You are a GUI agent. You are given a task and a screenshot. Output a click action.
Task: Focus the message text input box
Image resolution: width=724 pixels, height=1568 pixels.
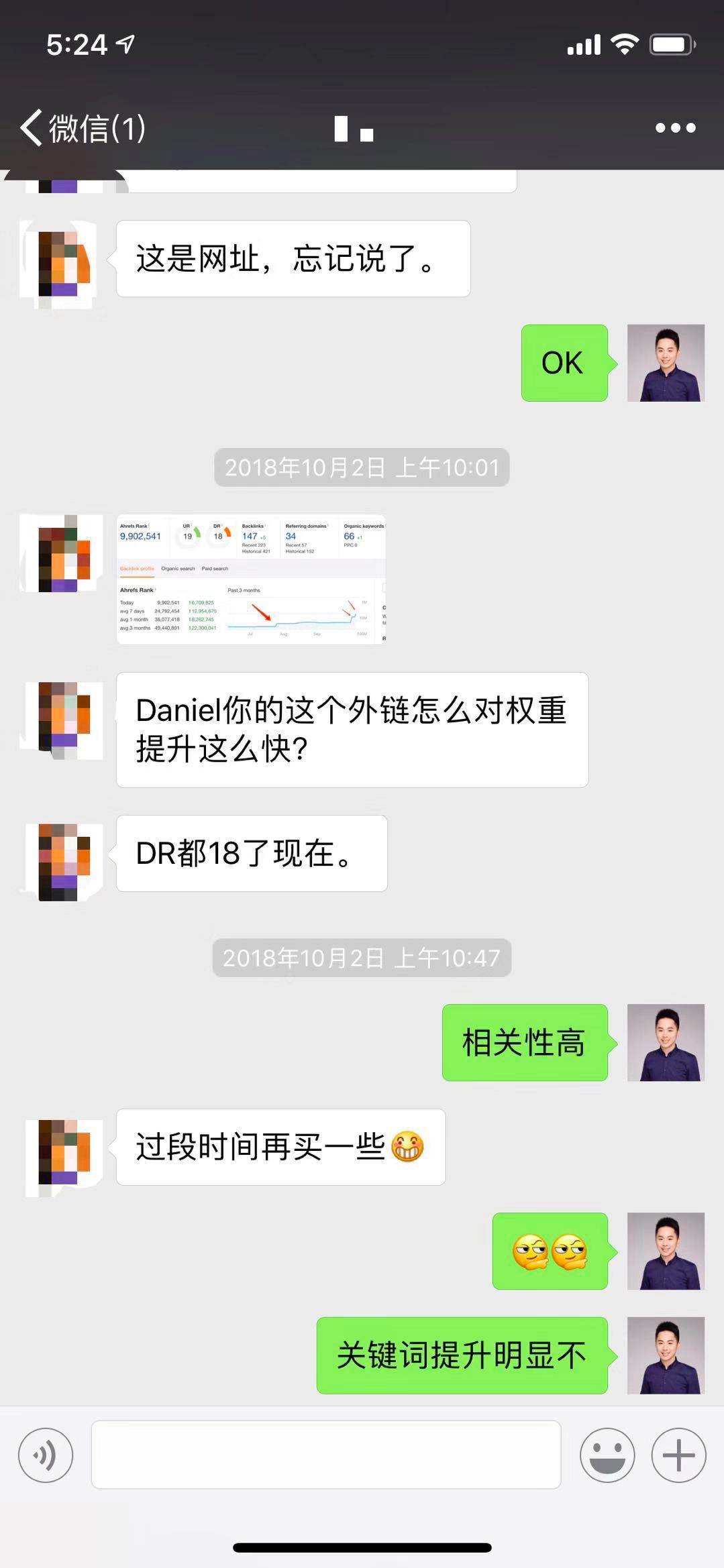325,1455
